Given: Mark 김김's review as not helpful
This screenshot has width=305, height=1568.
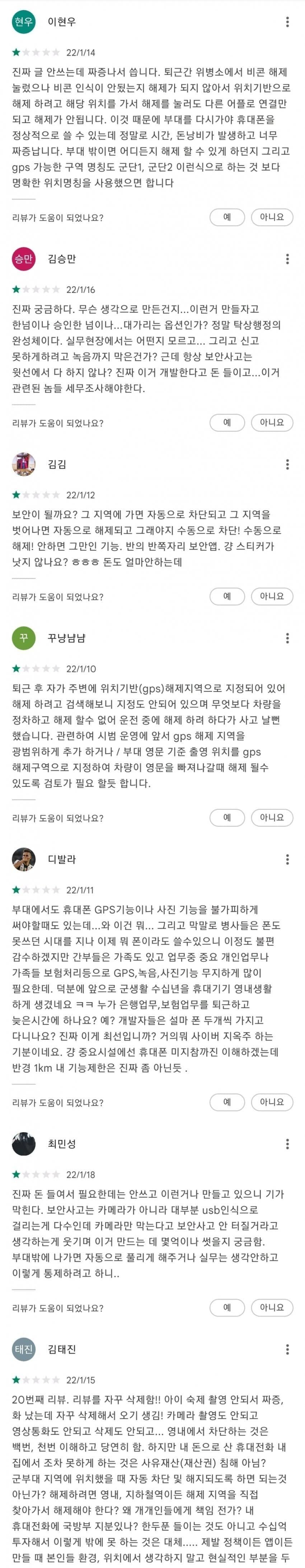Looking at the screenshot, I should click(272, 597).
